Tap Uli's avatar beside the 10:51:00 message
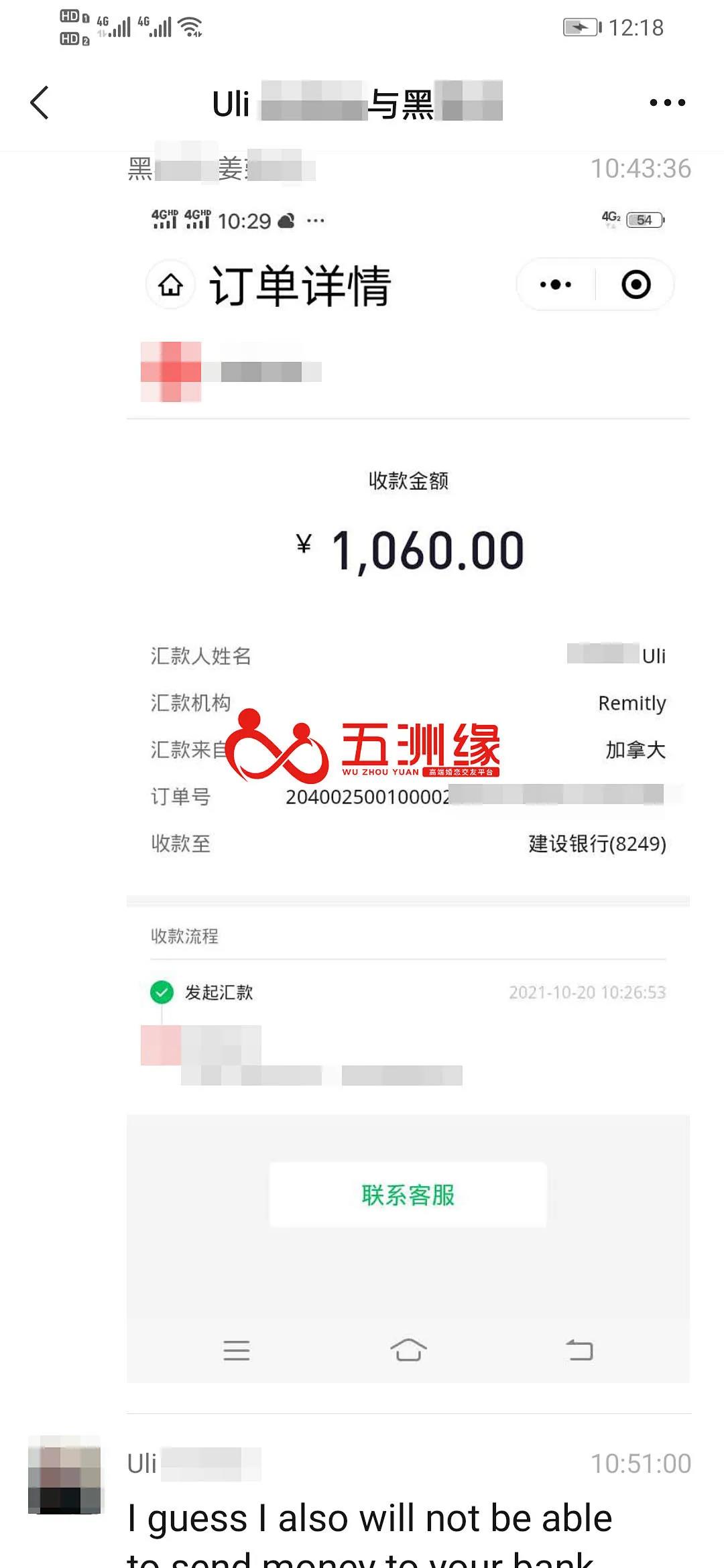 (64, 1474)
